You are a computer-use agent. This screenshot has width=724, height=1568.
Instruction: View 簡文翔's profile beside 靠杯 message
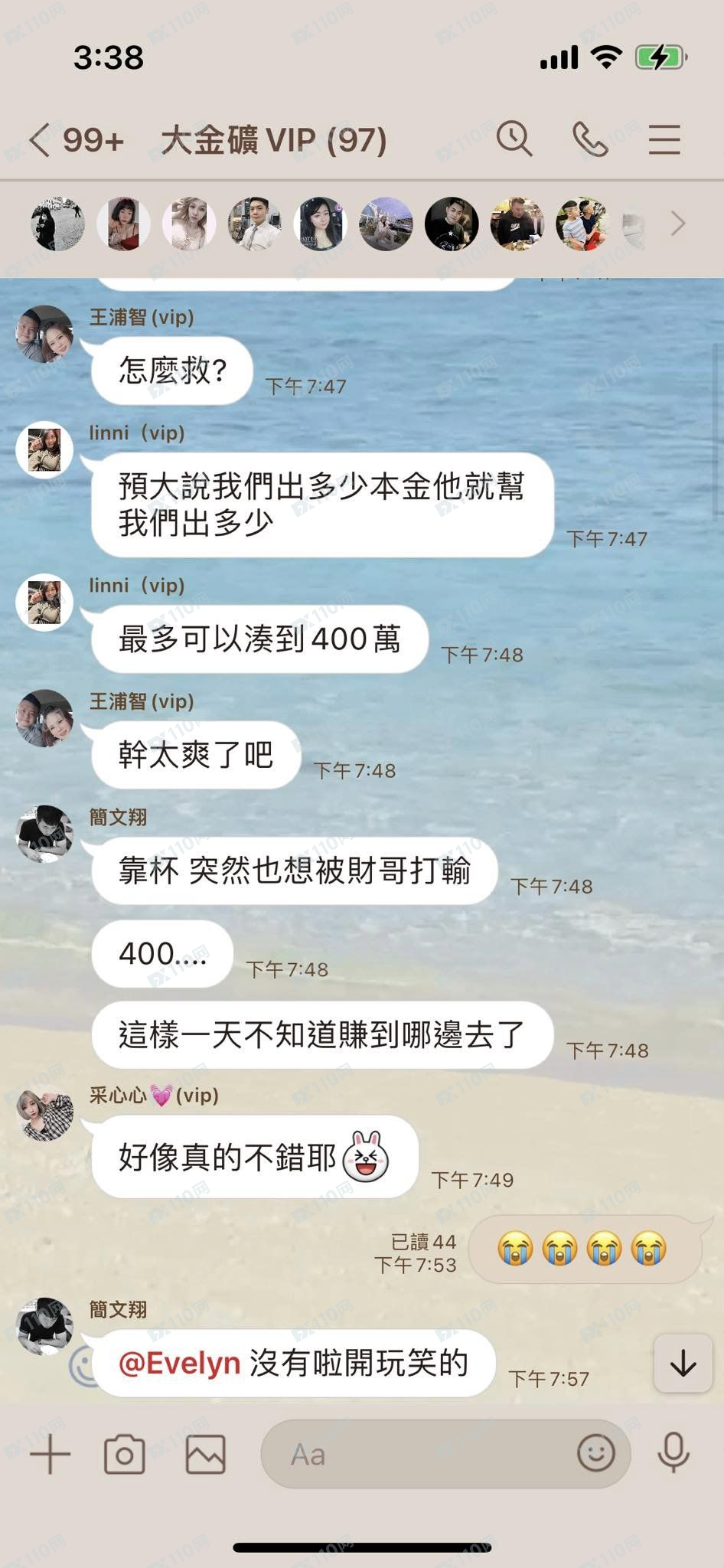pyautogui.click(x=44, y=834)
